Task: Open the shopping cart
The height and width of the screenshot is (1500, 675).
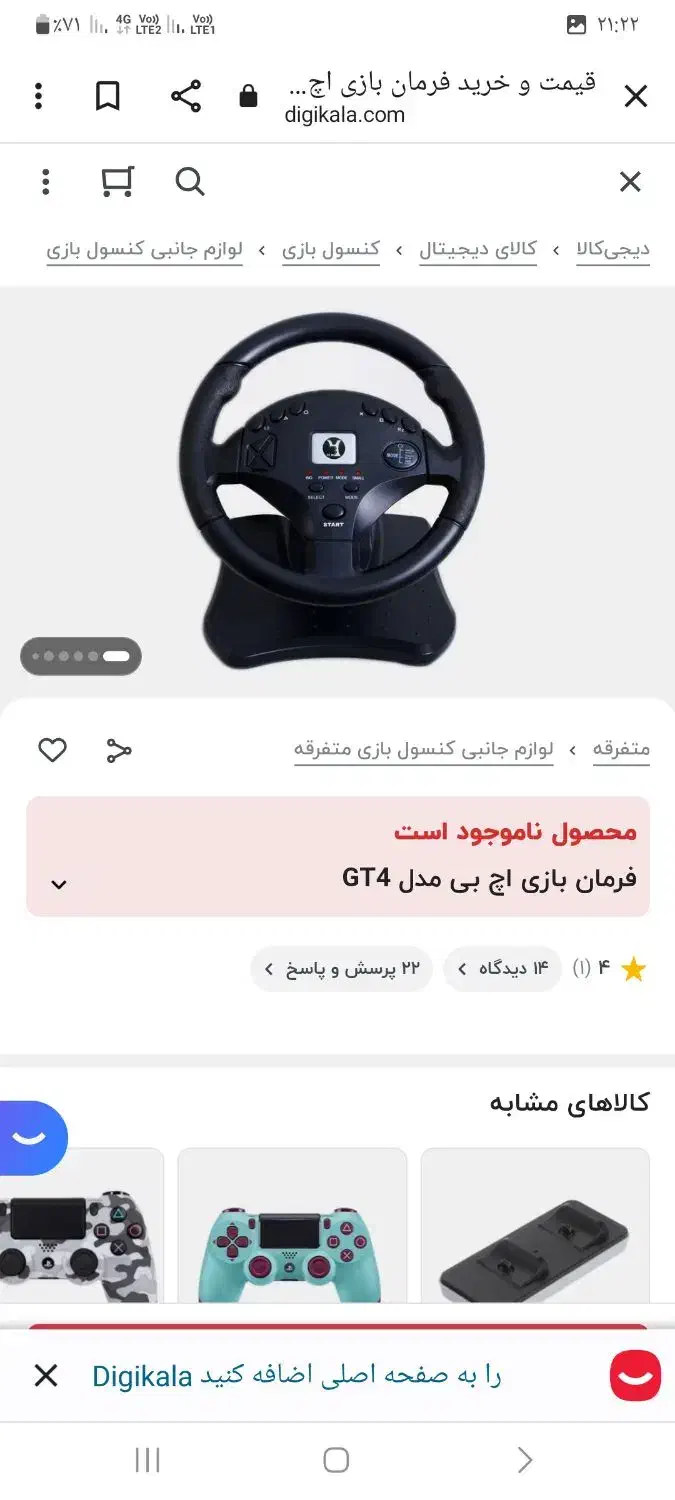Action: [x=117, y=182]
